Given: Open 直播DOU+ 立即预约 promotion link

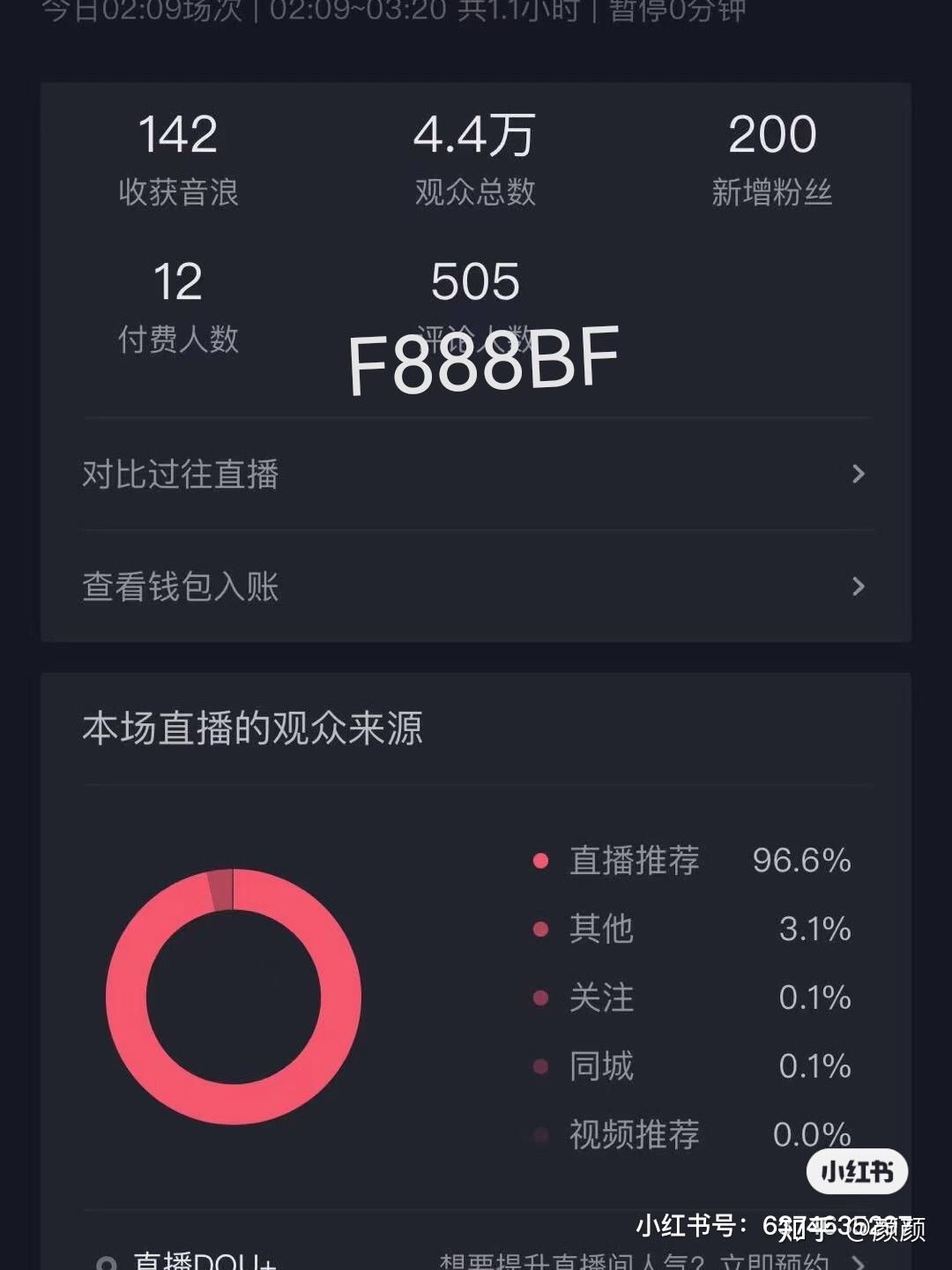Looking at the screenshot, I should [x=648, y=1261].
